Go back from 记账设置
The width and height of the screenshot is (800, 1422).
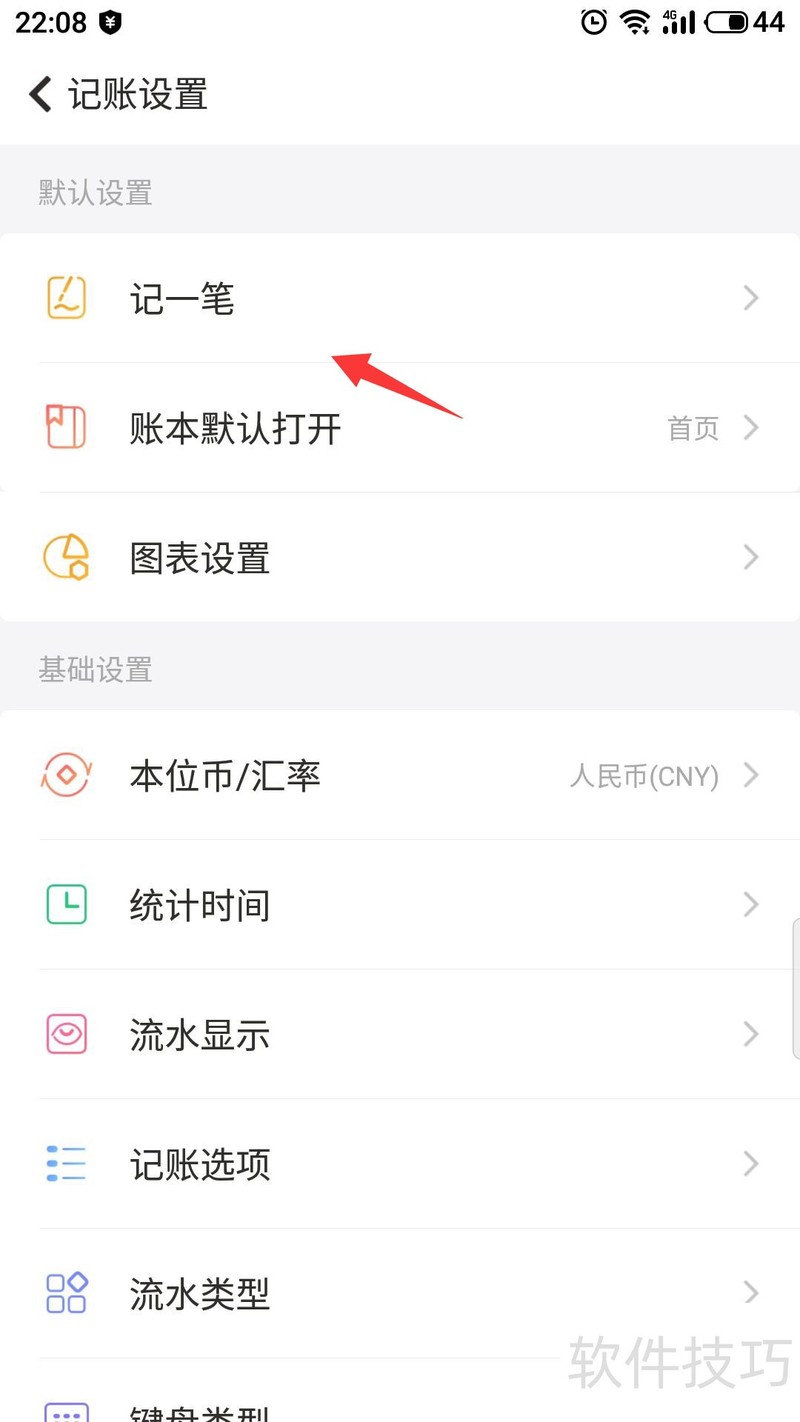click(x=40, y=95)
